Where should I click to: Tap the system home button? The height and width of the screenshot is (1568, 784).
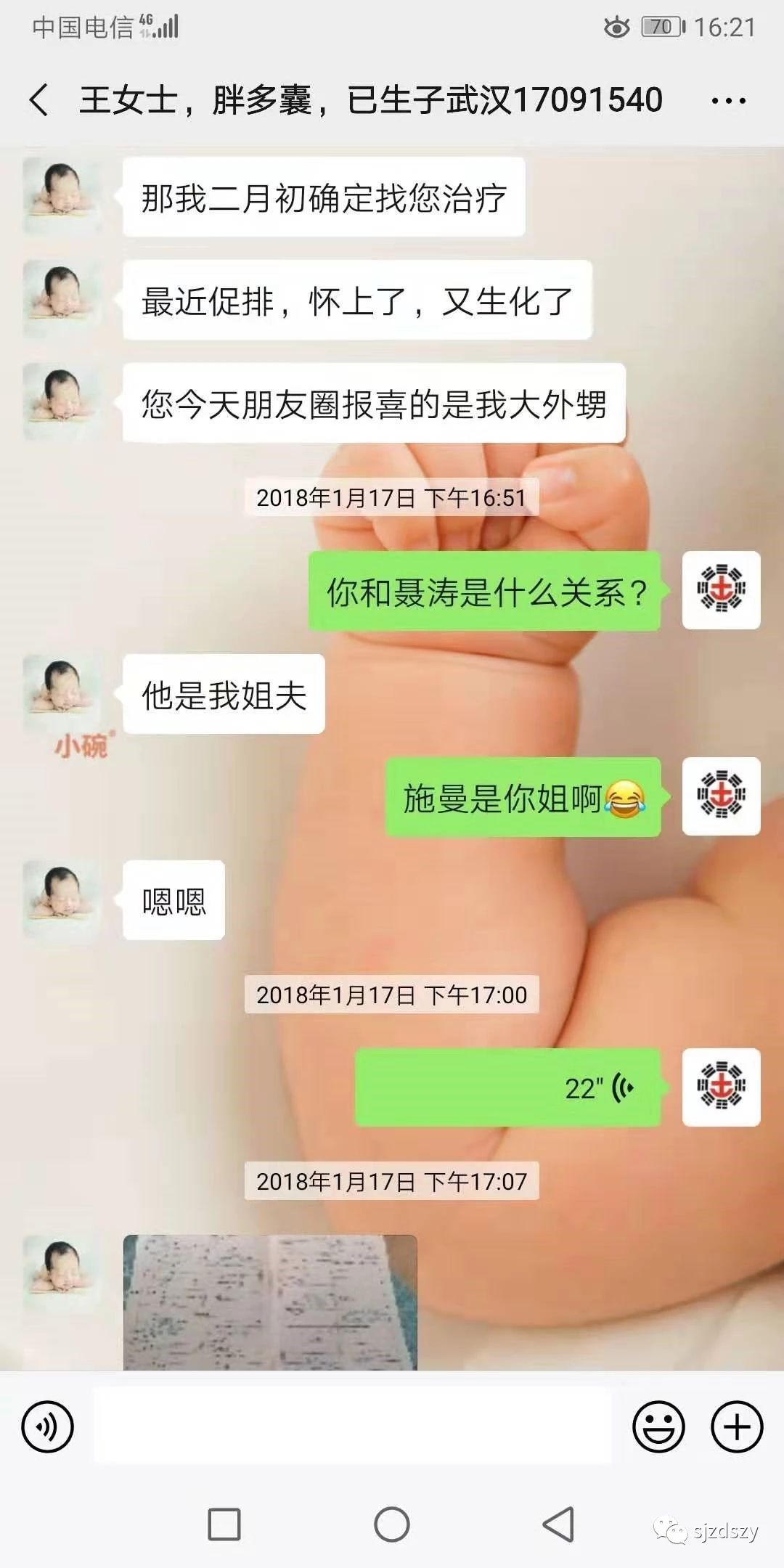coord(392,1524)
